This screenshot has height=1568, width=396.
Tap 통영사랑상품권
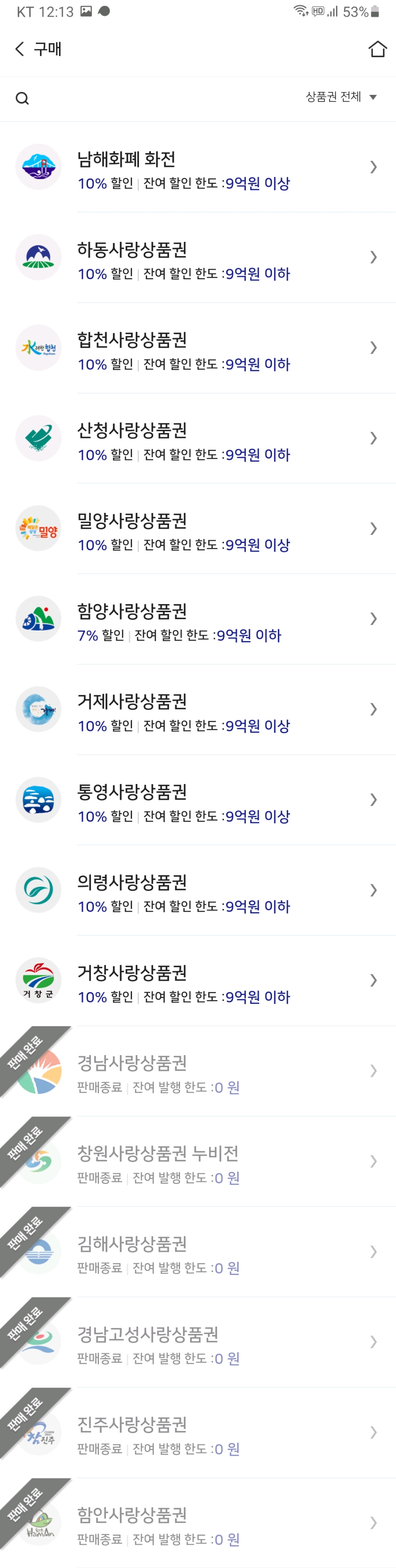[x=198, y=800]
